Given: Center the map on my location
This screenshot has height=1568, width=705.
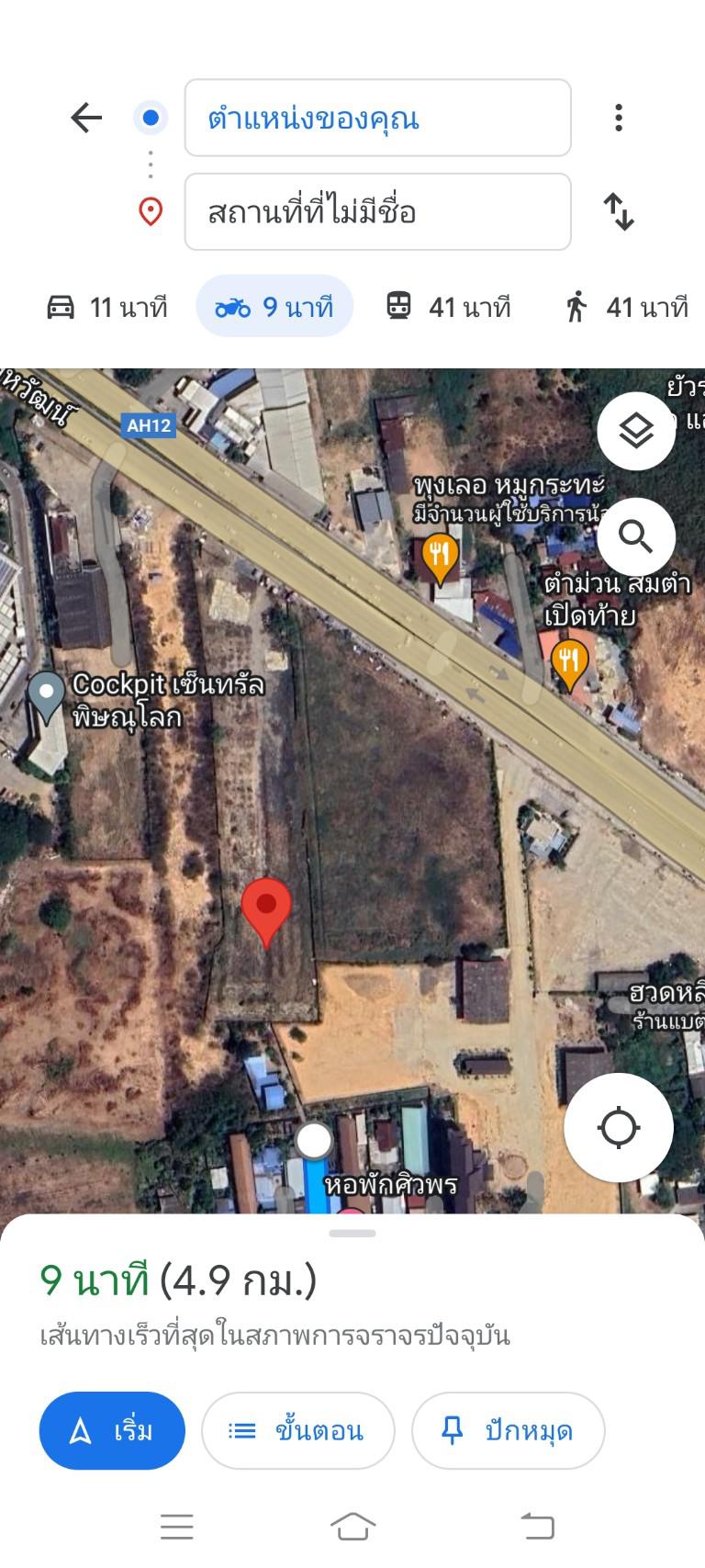Looking at the screenshot, I should coord(618,1127).
